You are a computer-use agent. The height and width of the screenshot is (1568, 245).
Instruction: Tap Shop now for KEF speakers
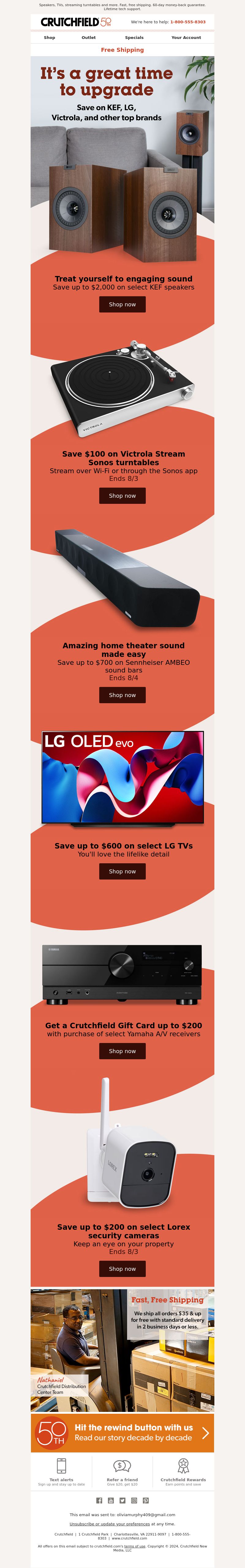click(x=122, y=304)
